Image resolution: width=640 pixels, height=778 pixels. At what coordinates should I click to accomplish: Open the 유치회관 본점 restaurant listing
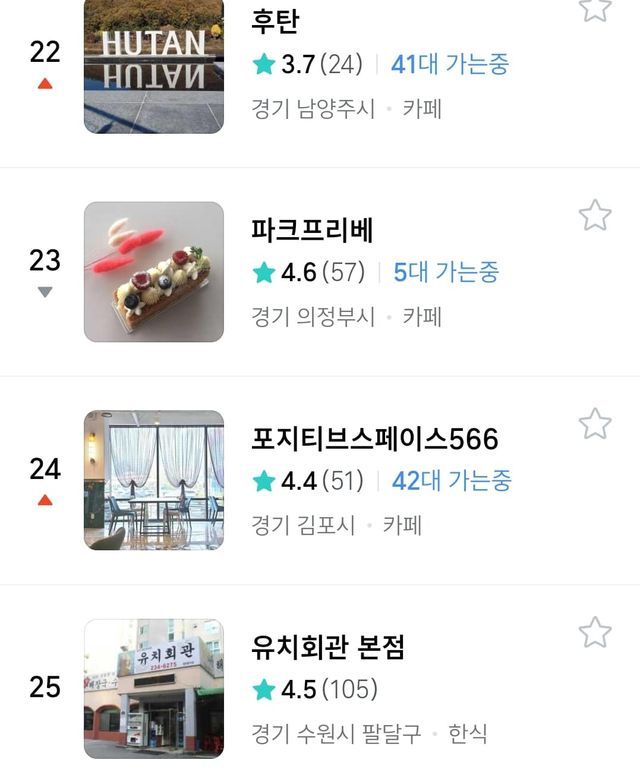point(328,647)
